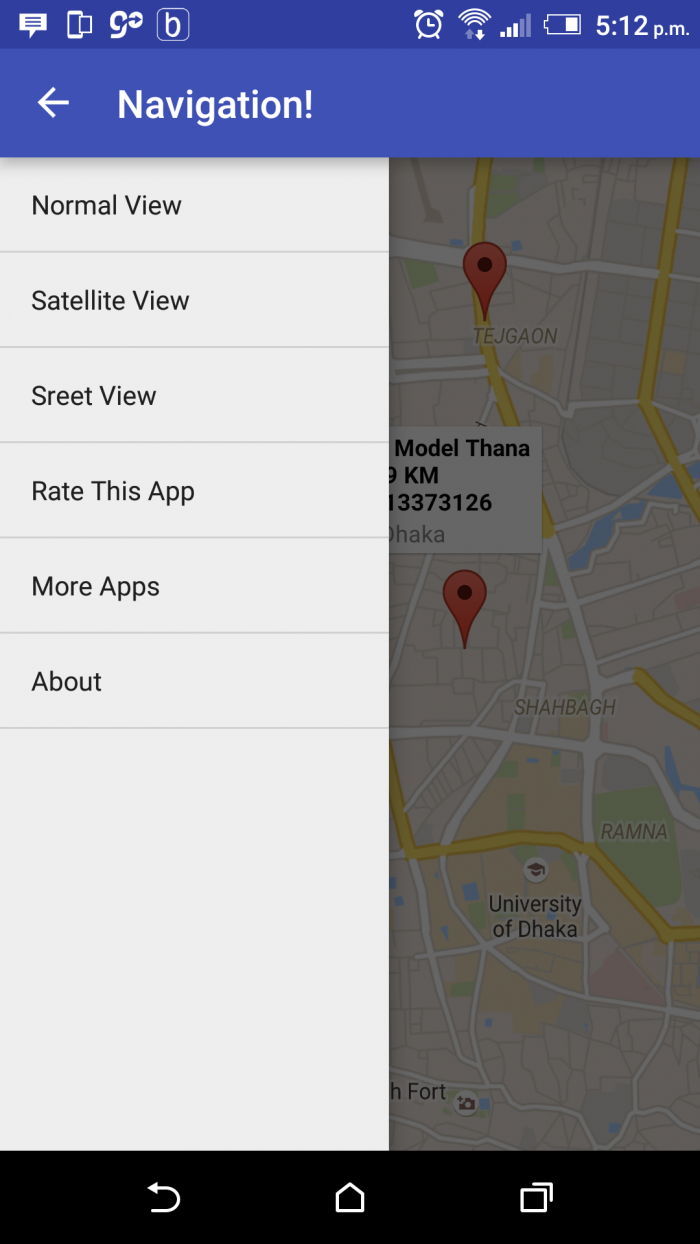700x1244 pixels.
Task: Switch to Satellite View
Action: (x=194, y=300)
